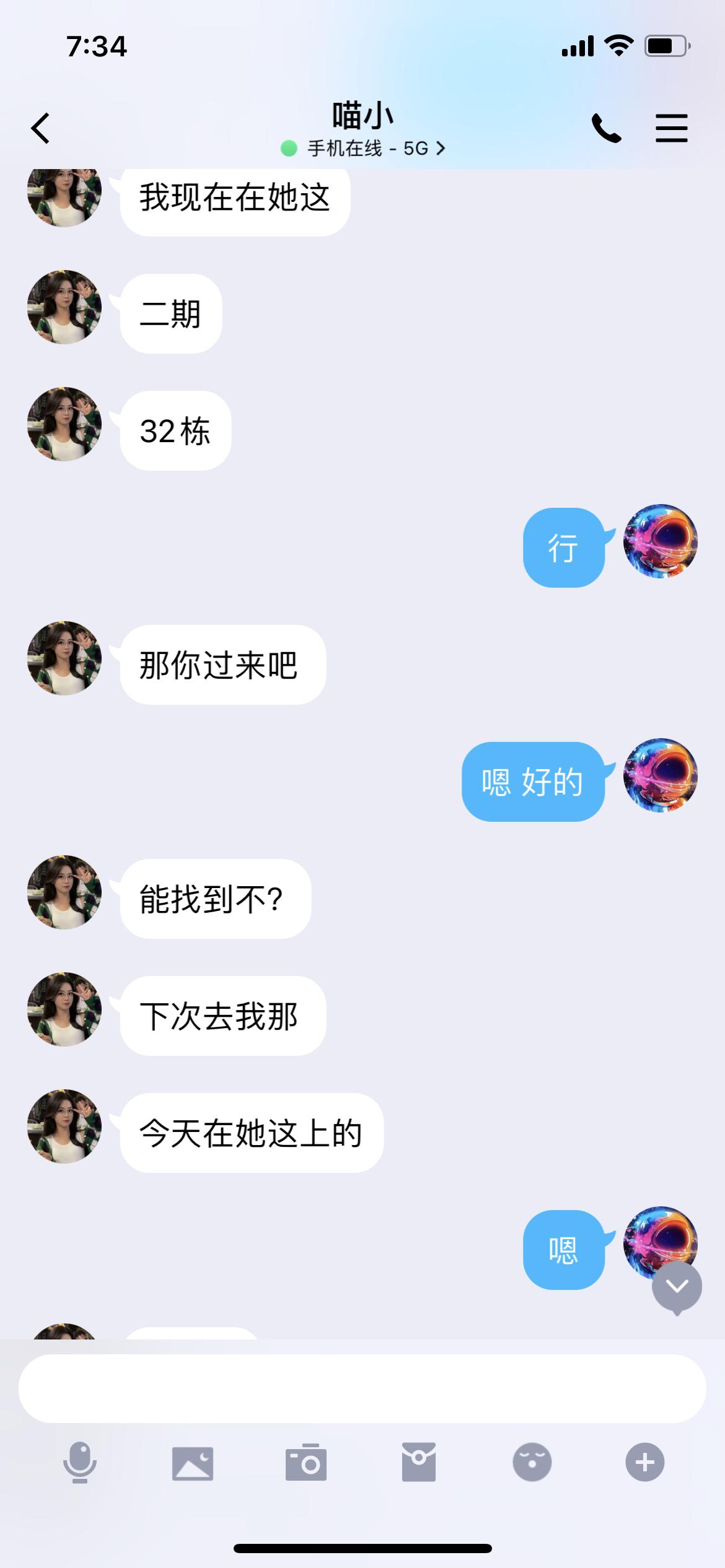Go back to the conversation list
Screen dimensions: 725x1568
[x=41, y=128]
